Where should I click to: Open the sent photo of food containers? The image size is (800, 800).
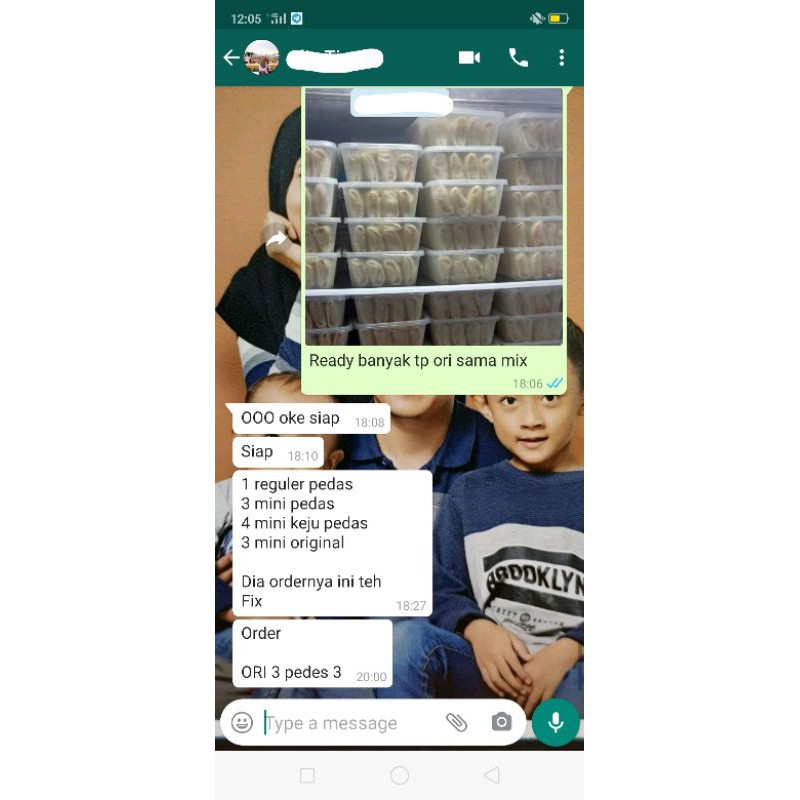pos(434,215)
